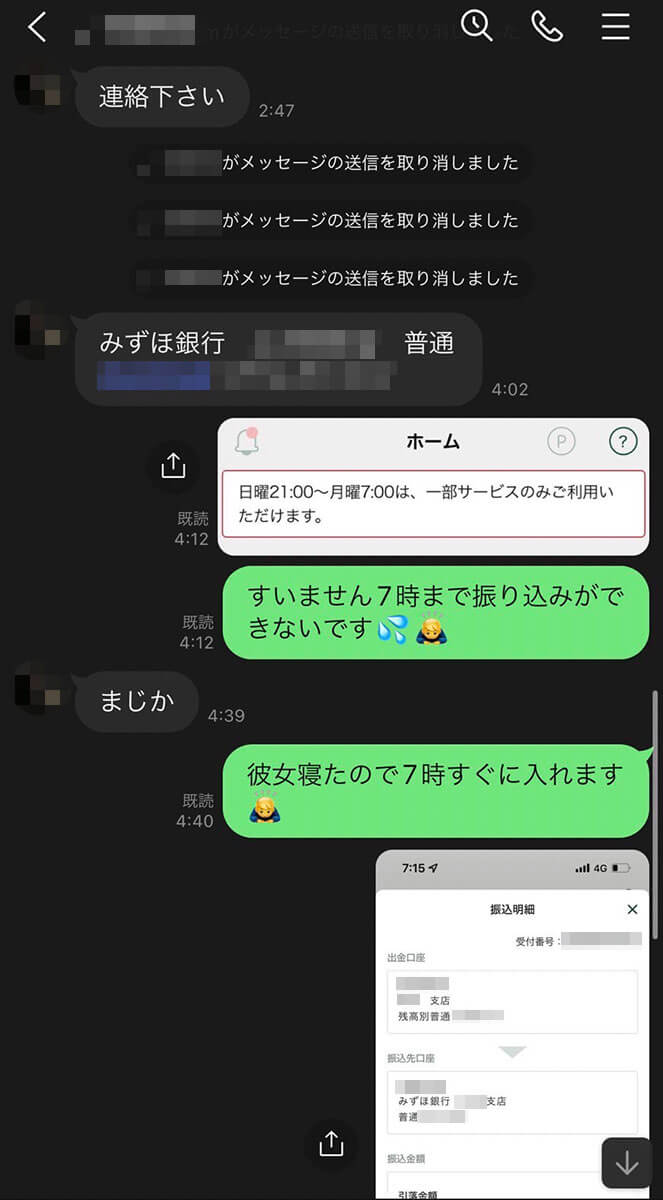Image resolution: width=663 pixels, height=1200 pixels.
Task: Jump to the latest message
Action: coord(627,1163)
